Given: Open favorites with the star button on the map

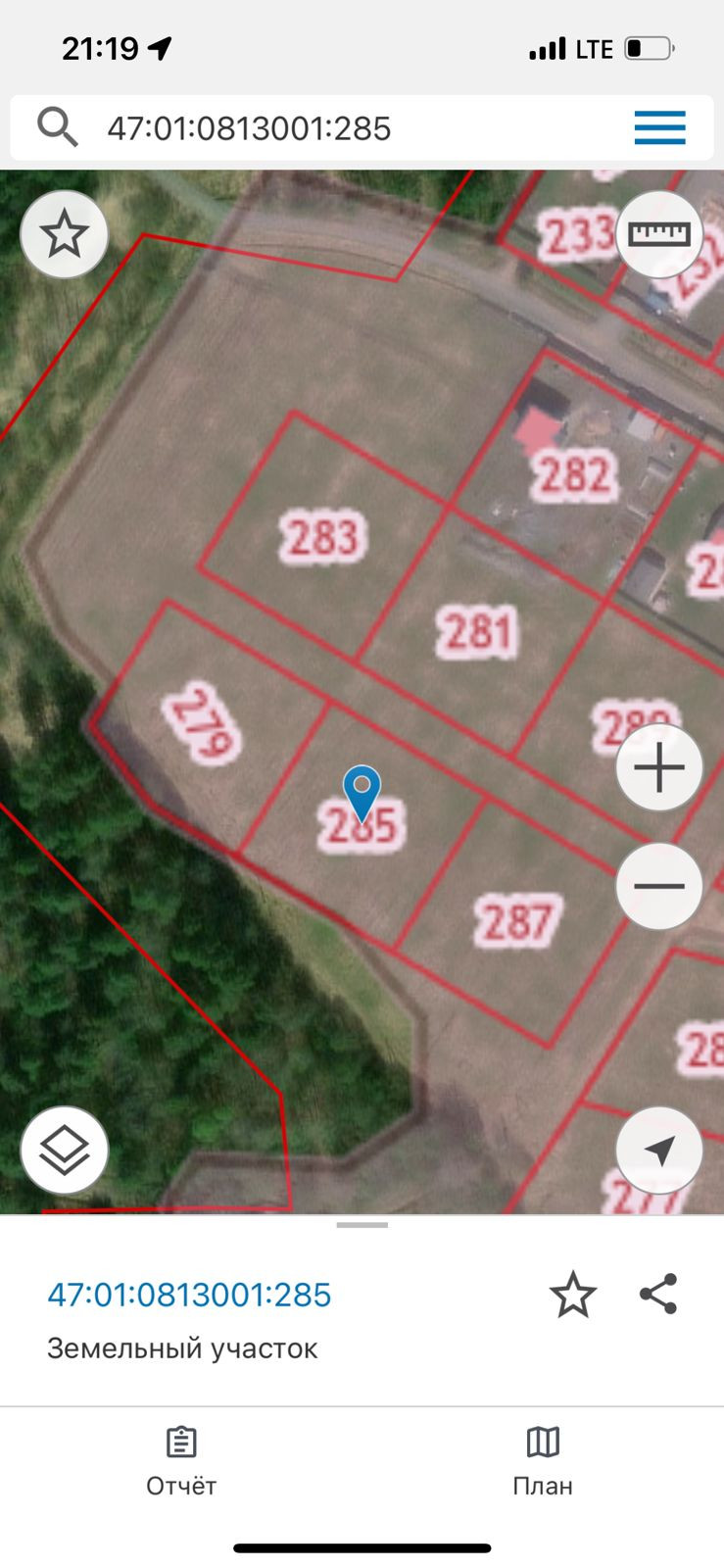Looking at the screenshot, I should click(65, 234).
